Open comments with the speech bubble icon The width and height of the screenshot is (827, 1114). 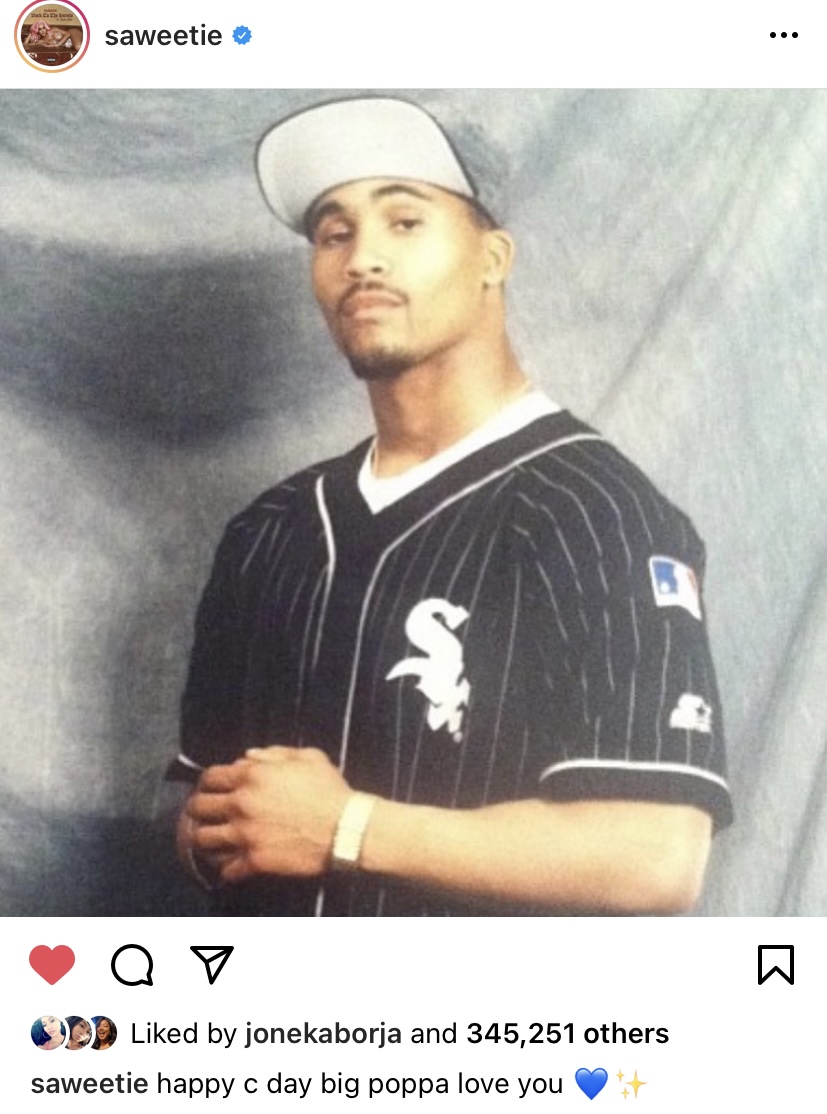tap(132, 965)
